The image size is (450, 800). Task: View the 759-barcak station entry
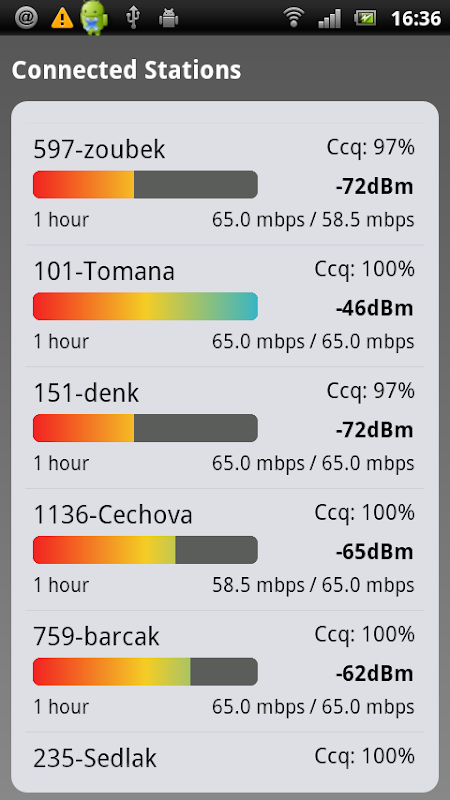tap(224, 671)
